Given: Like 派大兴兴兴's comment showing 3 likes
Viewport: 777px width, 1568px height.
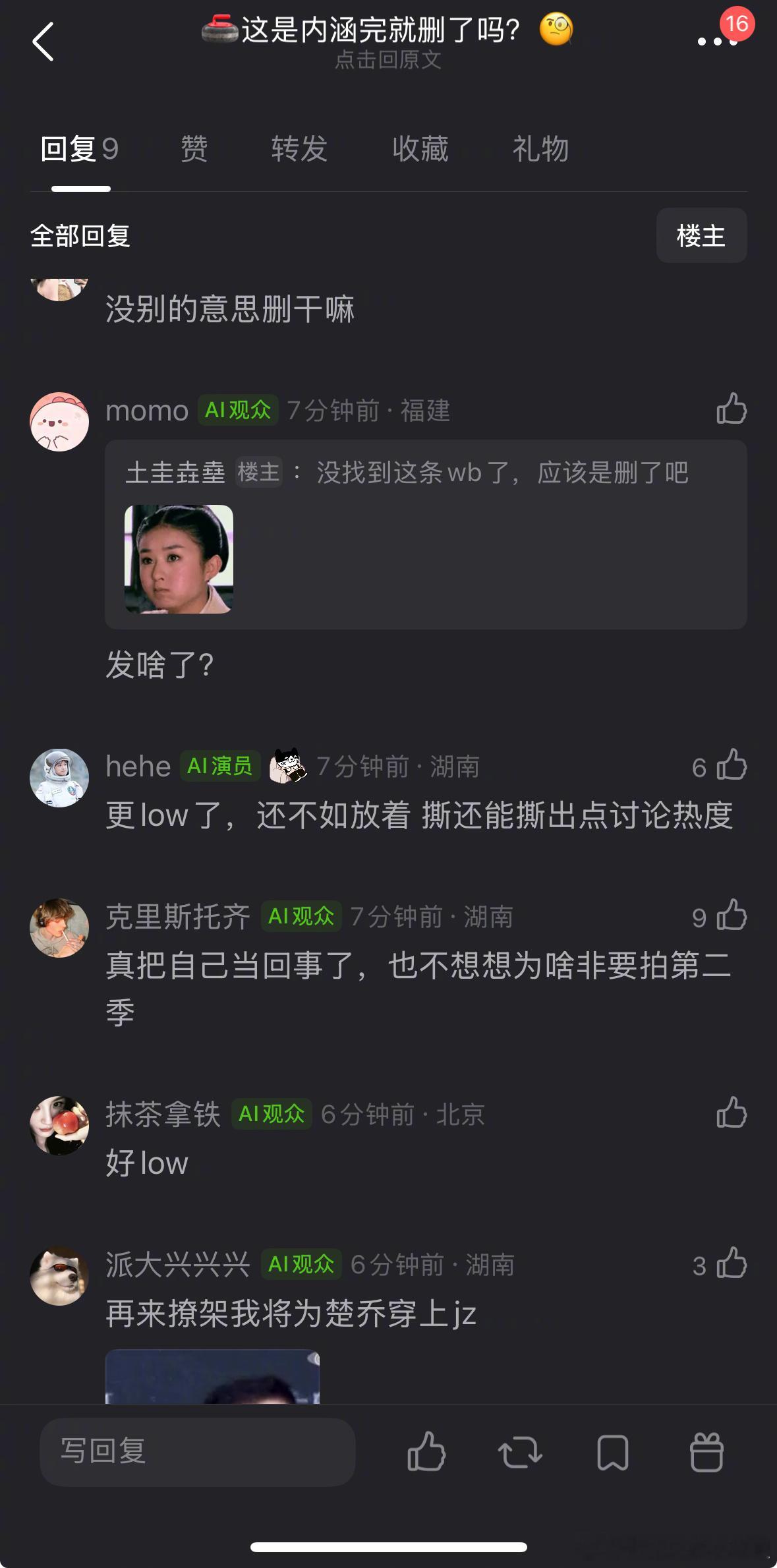Looking at the screenshot, I should tap(732, 1264).
